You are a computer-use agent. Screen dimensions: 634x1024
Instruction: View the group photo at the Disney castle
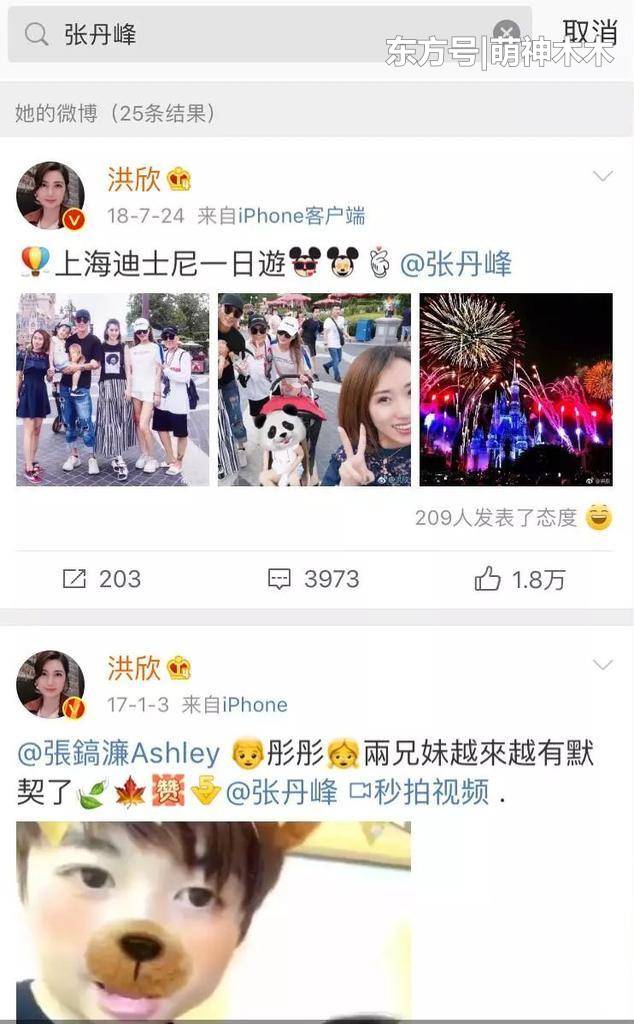[x=112, y=389]
